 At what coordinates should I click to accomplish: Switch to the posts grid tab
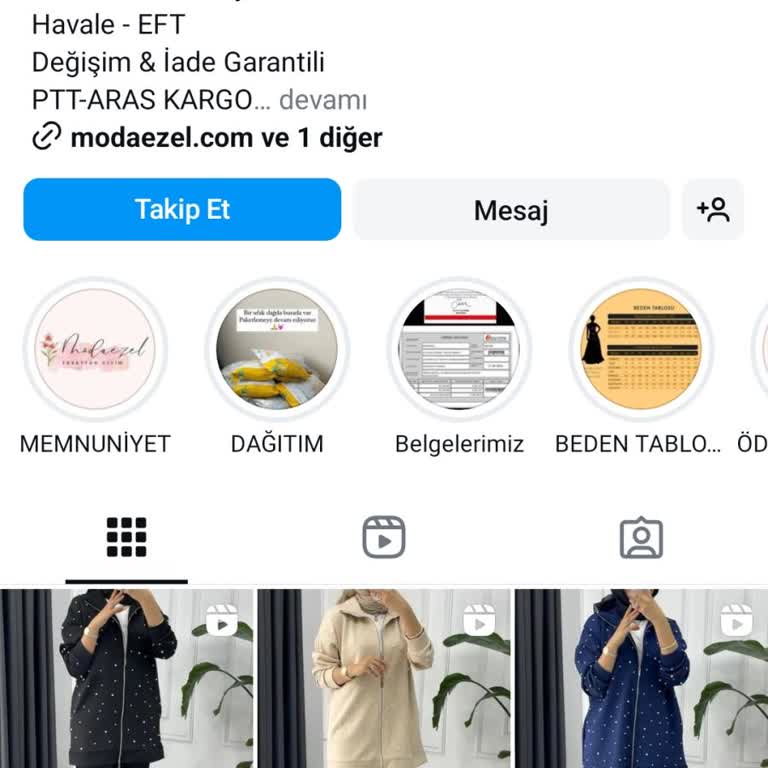127,538
